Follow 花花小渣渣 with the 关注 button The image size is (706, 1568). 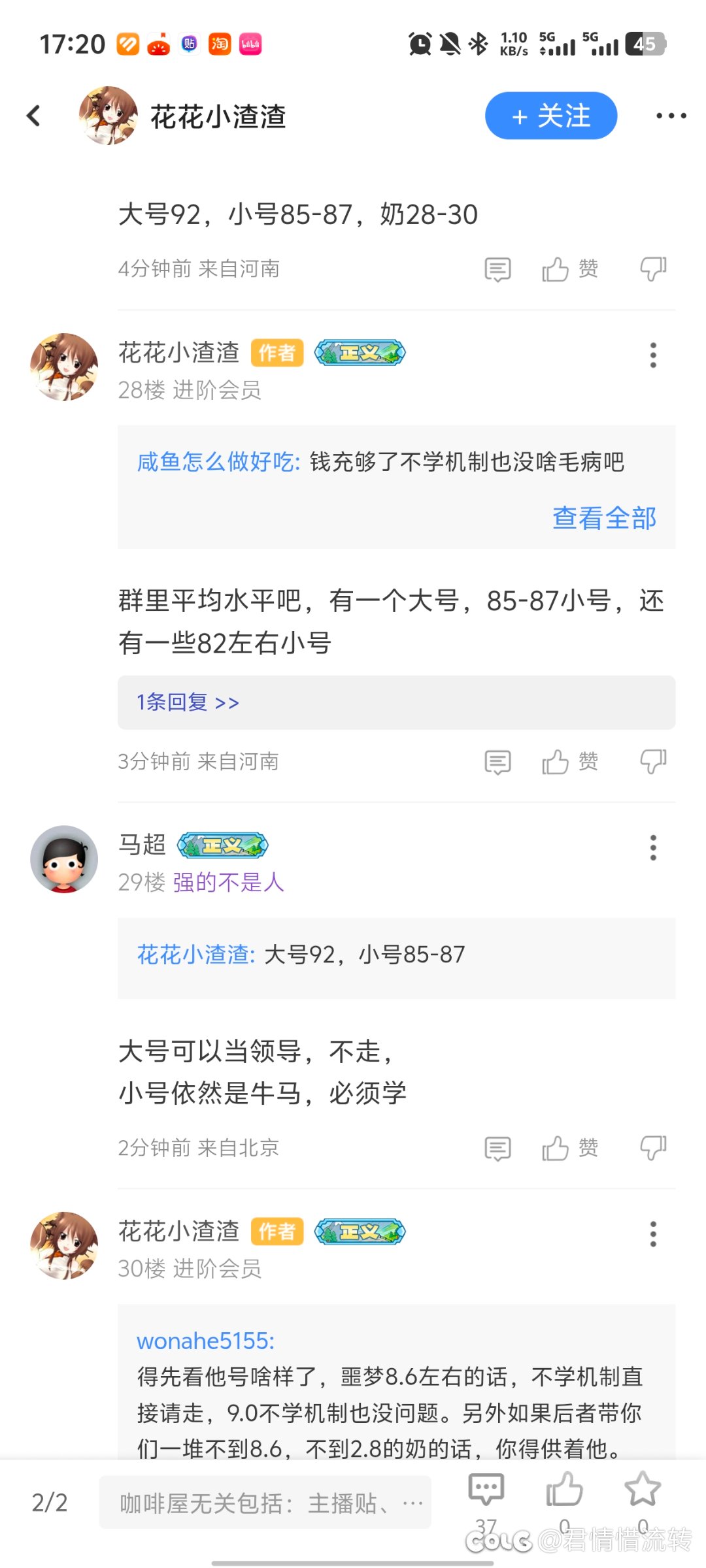(x=550, y=116)
